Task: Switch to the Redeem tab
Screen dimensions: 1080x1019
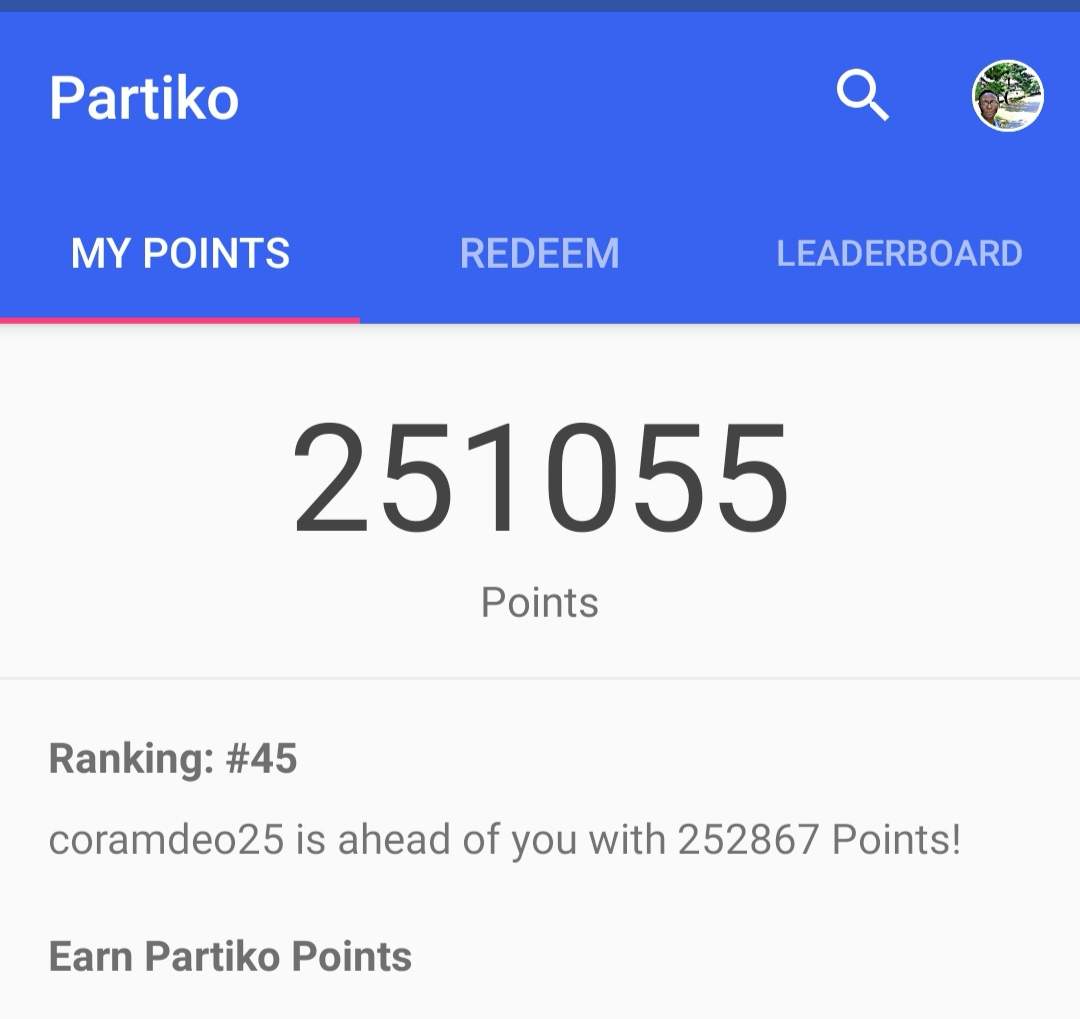Action: 540,254
